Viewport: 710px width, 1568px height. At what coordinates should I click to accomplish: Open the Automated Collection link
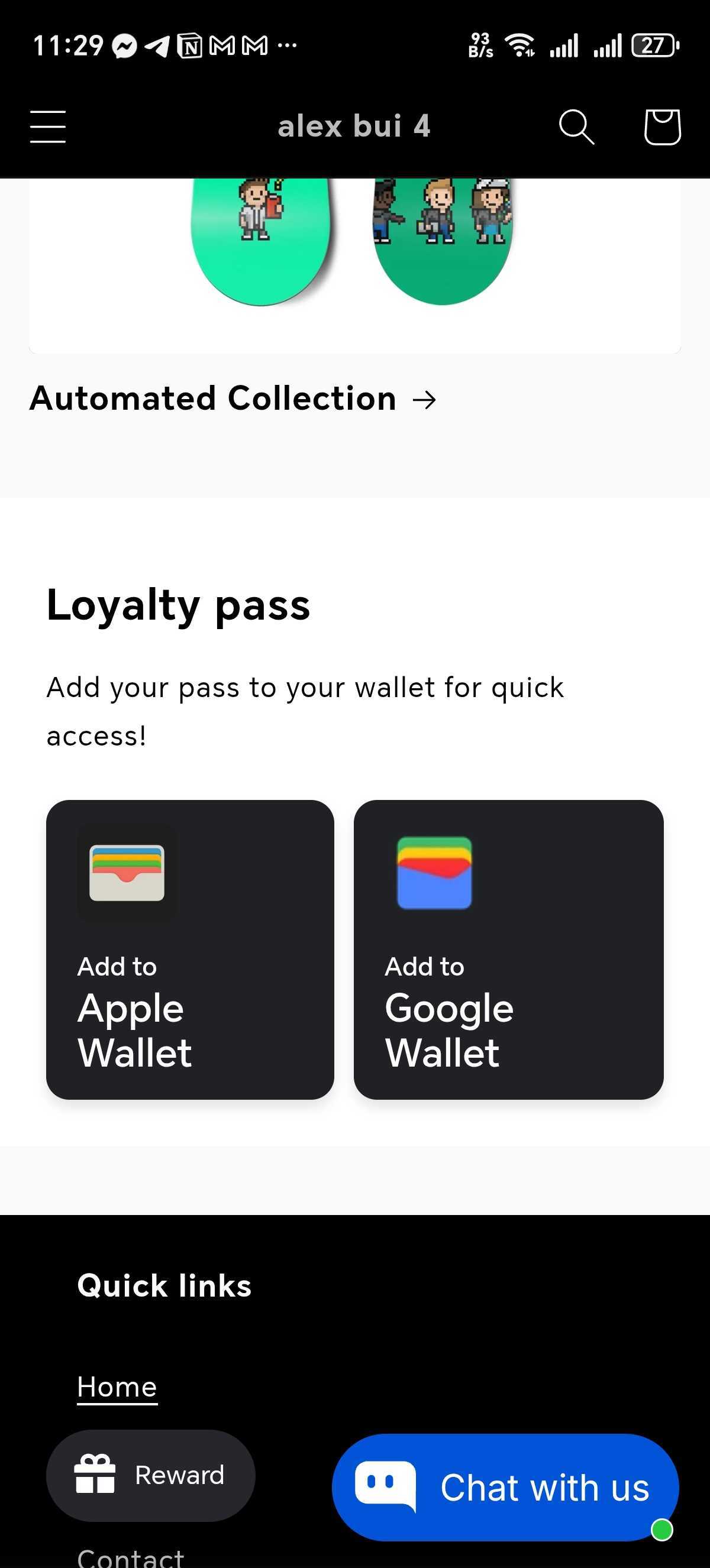pyautogui.click(x=233, y=399)
